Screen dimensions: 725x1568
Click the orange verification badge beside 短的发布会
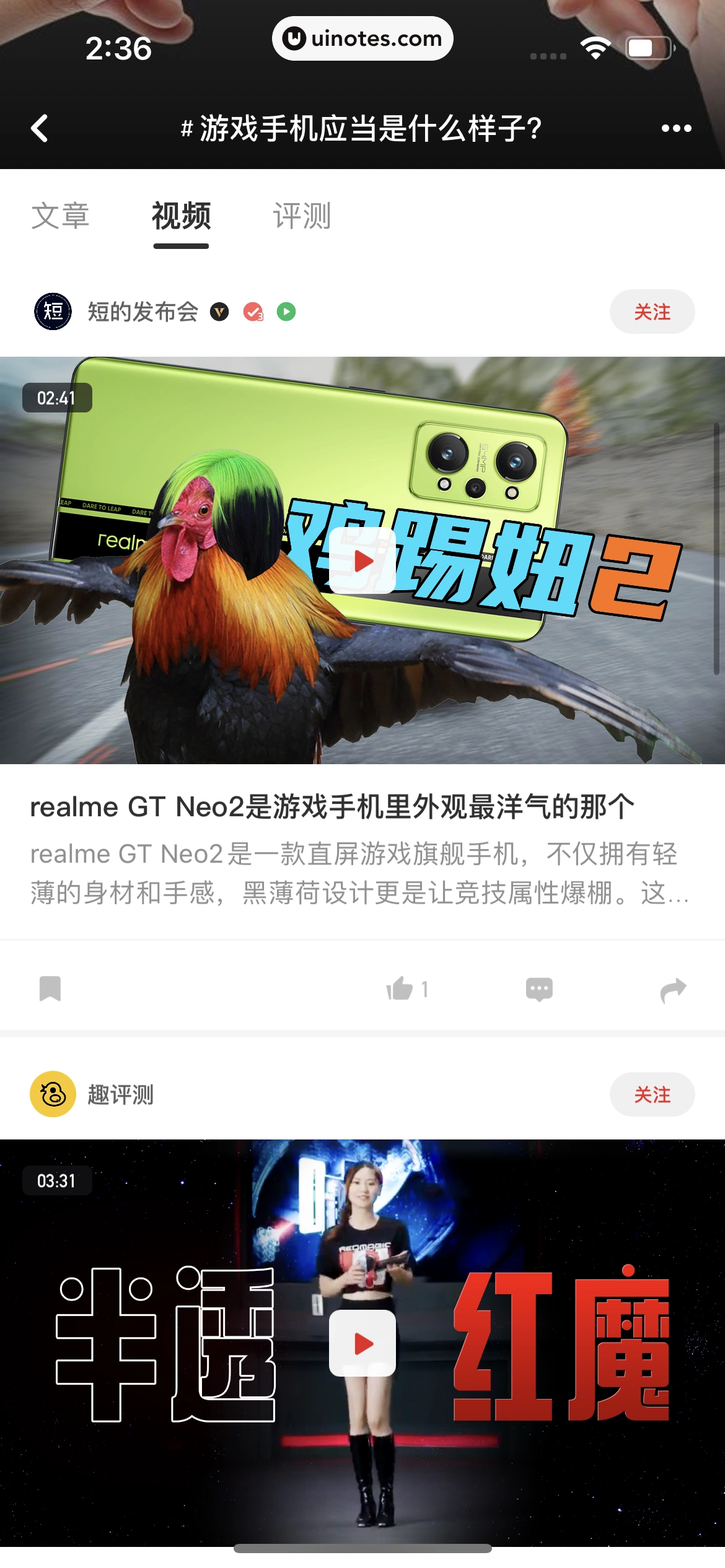[x=253, y=312]
